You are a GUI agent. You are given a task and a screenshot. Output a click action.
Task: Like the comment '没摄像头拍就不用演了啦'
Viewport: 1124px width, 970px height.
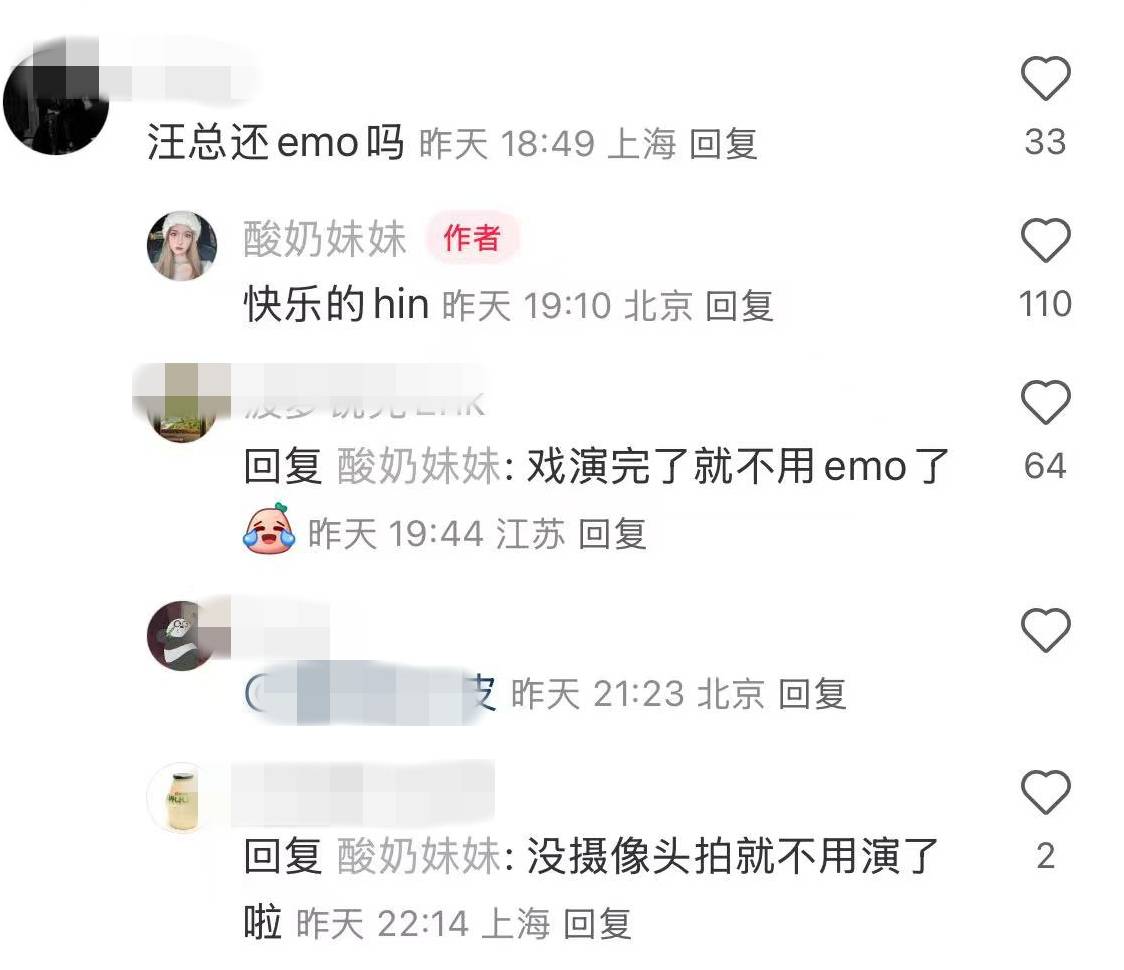point(1045,794)
